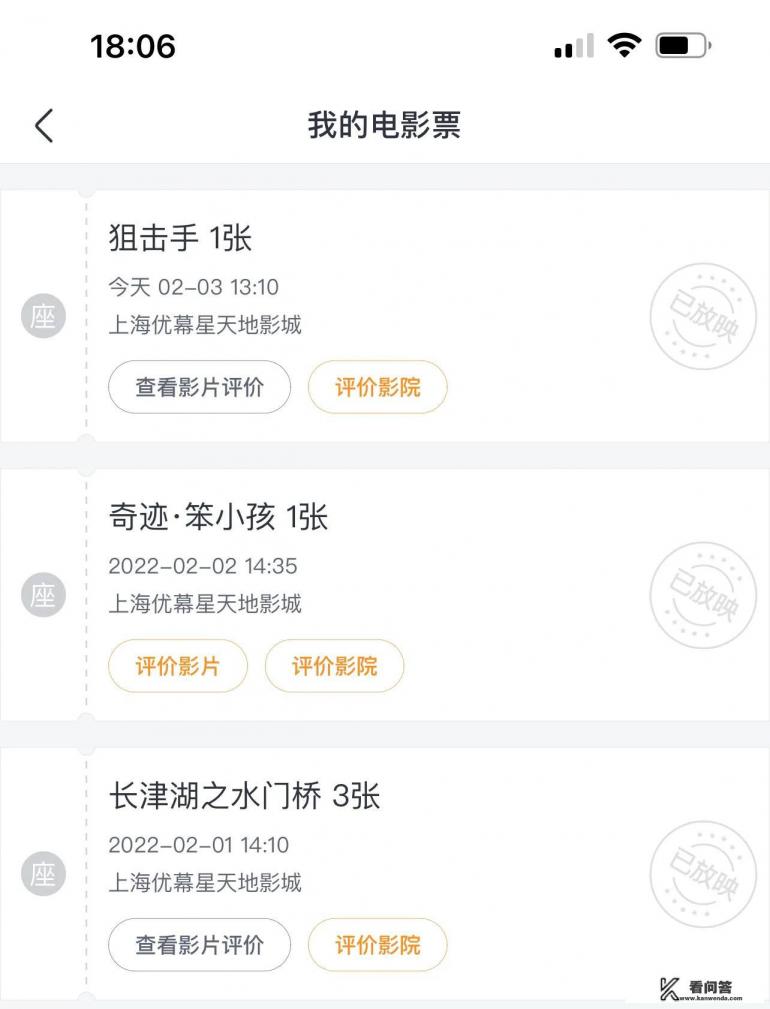The image size is (770, 1009).
Task: Tap the back arrow to return
Action: click(x=42, y=126)
